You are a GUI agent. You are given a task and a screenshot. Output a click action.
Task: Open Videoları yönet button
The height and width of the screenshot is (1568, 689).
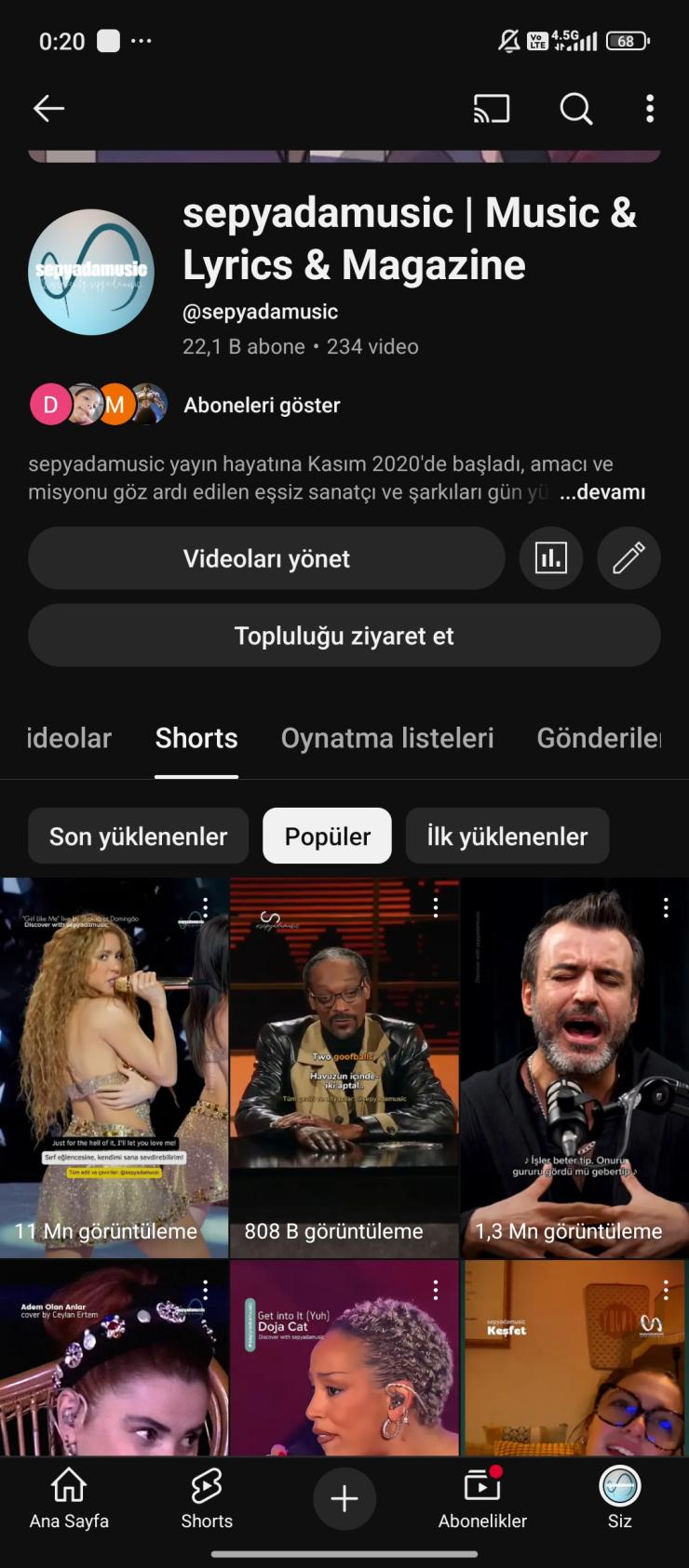coord(266,558)
